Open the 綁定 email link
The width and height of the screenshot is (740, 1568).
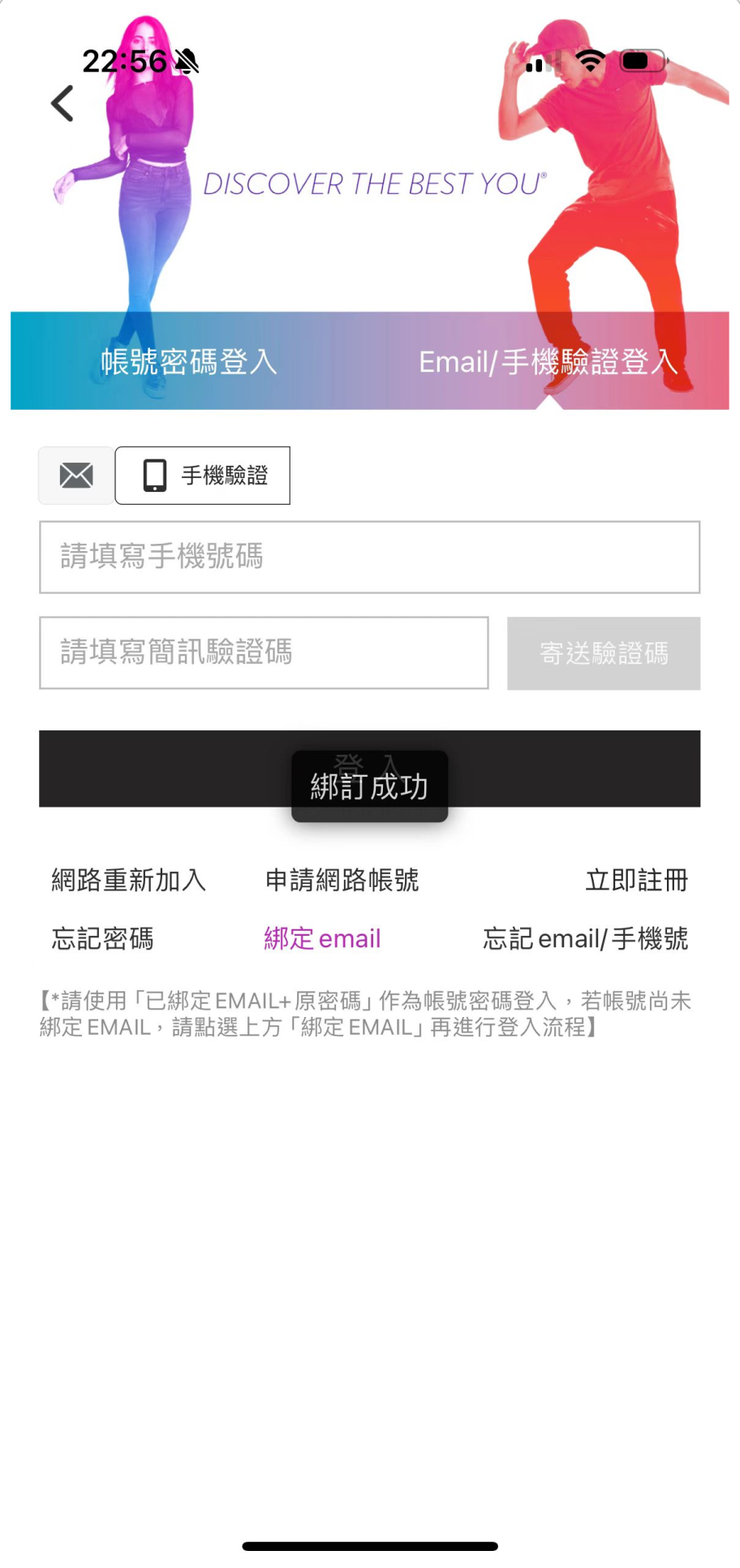click(322, 939)
